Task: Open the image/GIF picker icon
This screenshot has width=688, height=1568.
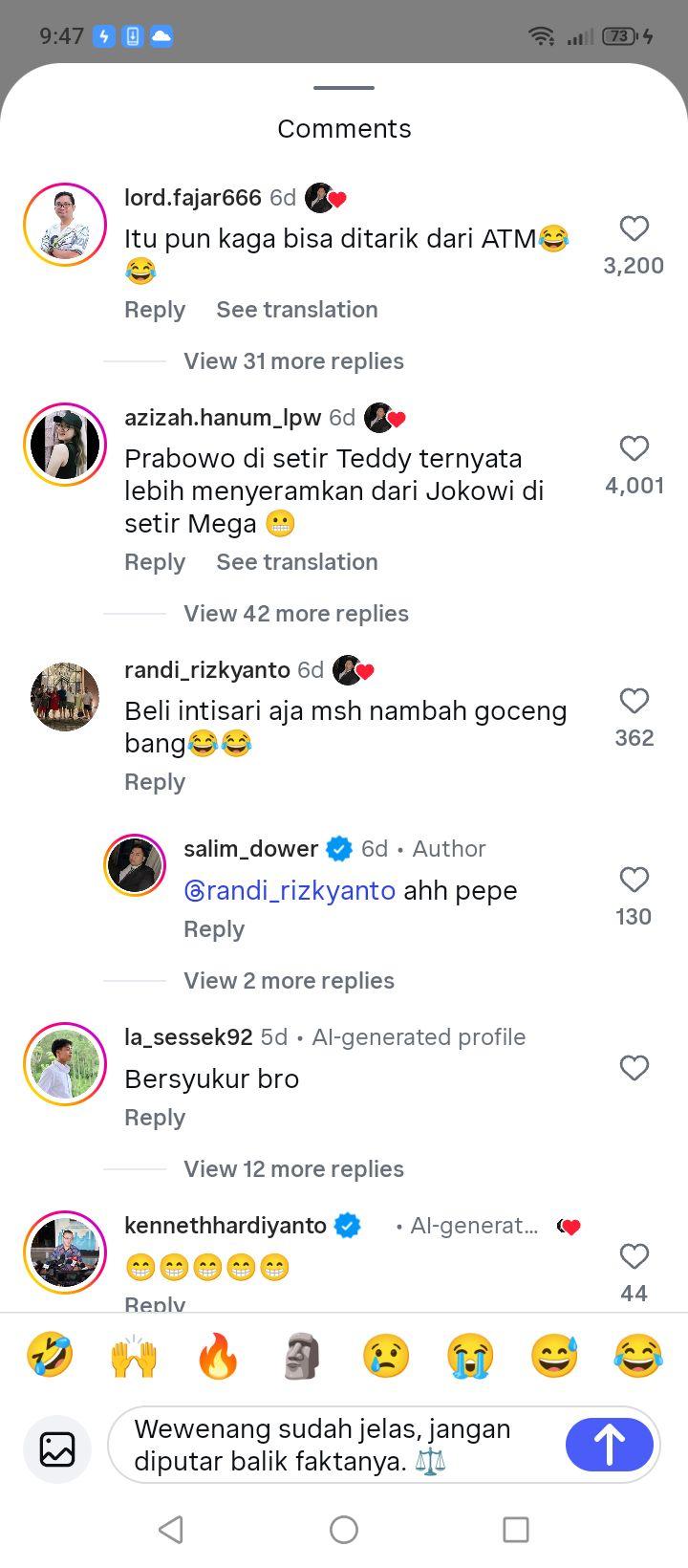Action: click(57, 1448)
